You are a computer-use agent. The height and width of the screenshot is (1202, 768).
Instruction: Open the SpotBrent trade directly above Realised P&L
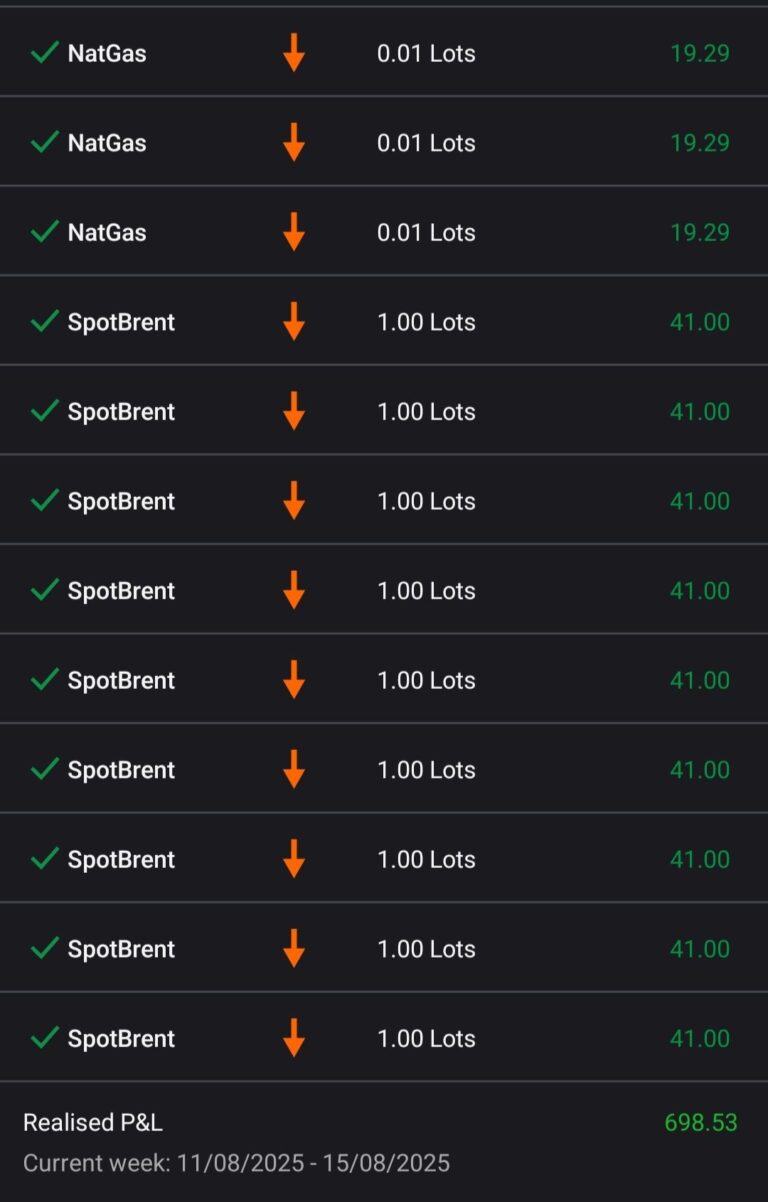(384, 1038)
